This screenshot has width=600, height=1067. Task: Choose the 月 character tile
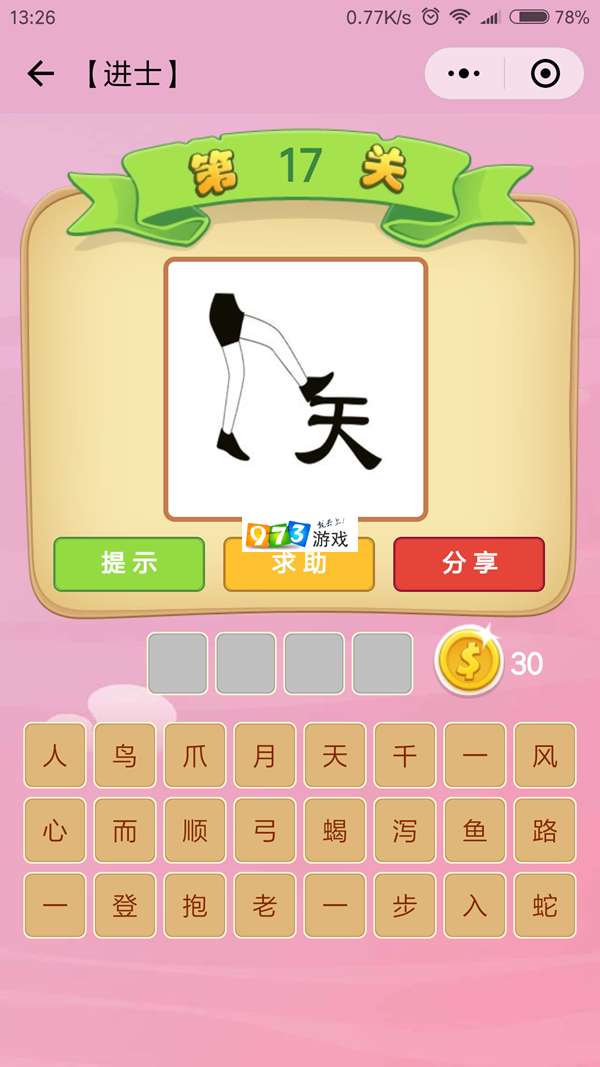[265, 755]
